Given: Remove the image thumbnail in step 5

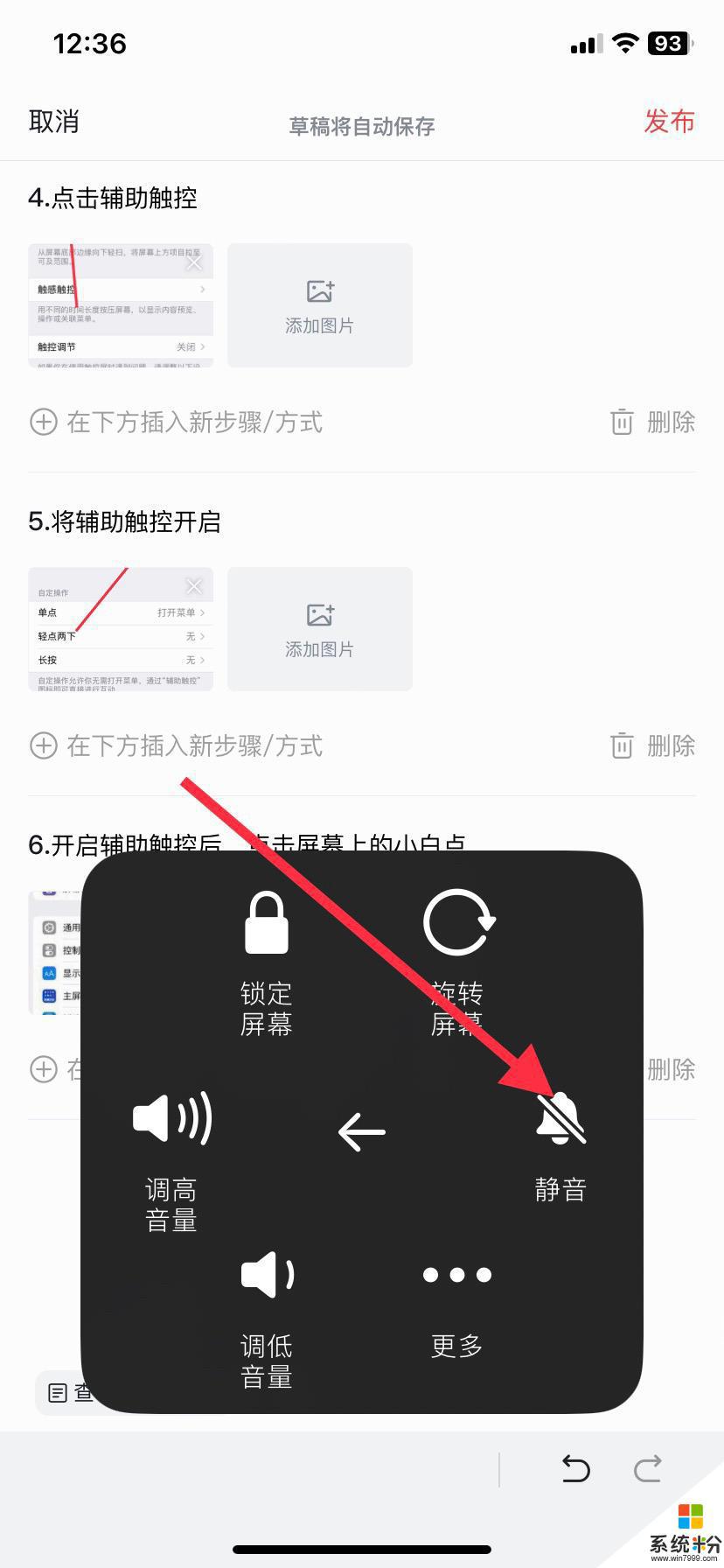Looking at the screenshot, I should click(x=194, y=585).
